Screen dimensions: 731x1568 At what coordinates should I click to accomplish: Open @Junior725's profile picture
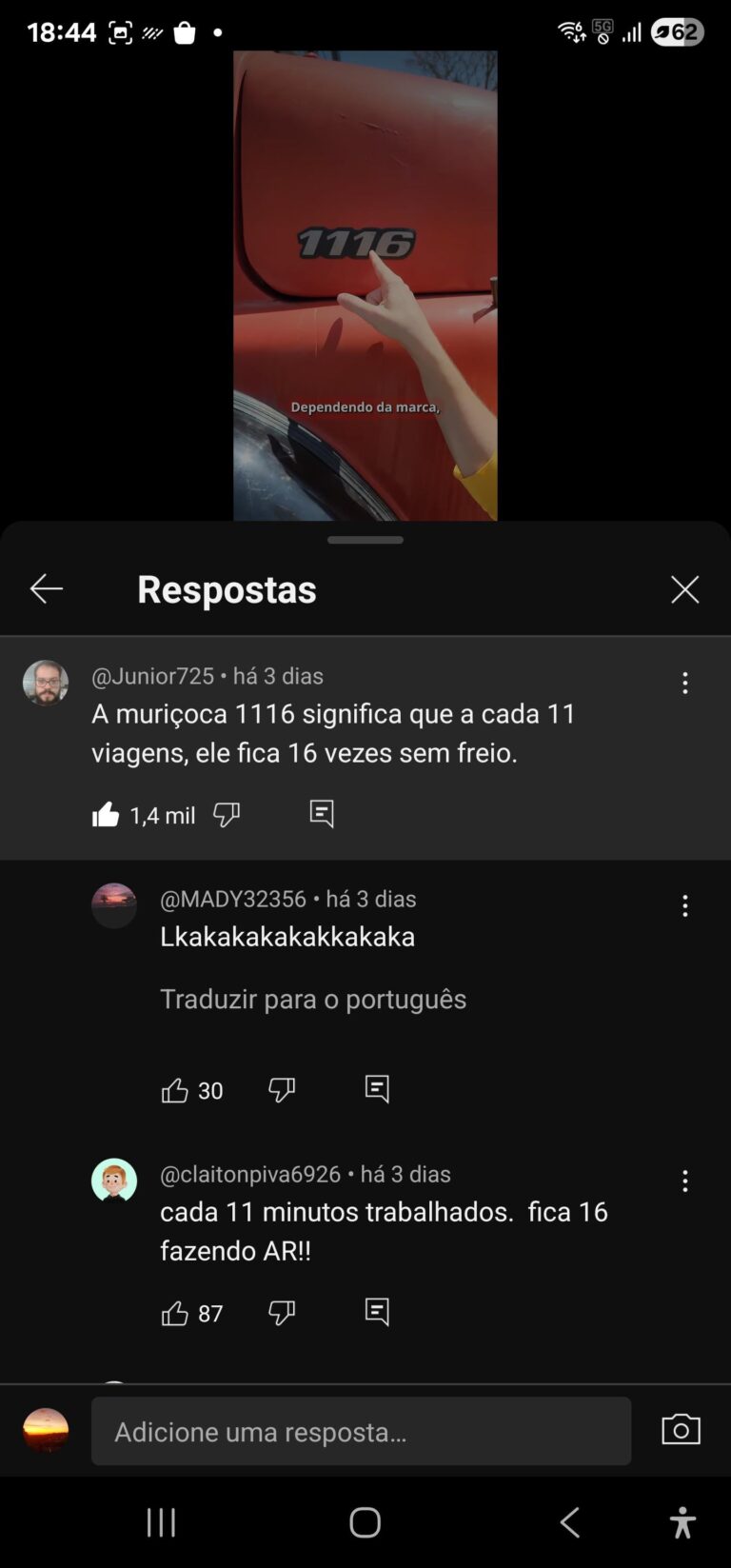(46, 683)
